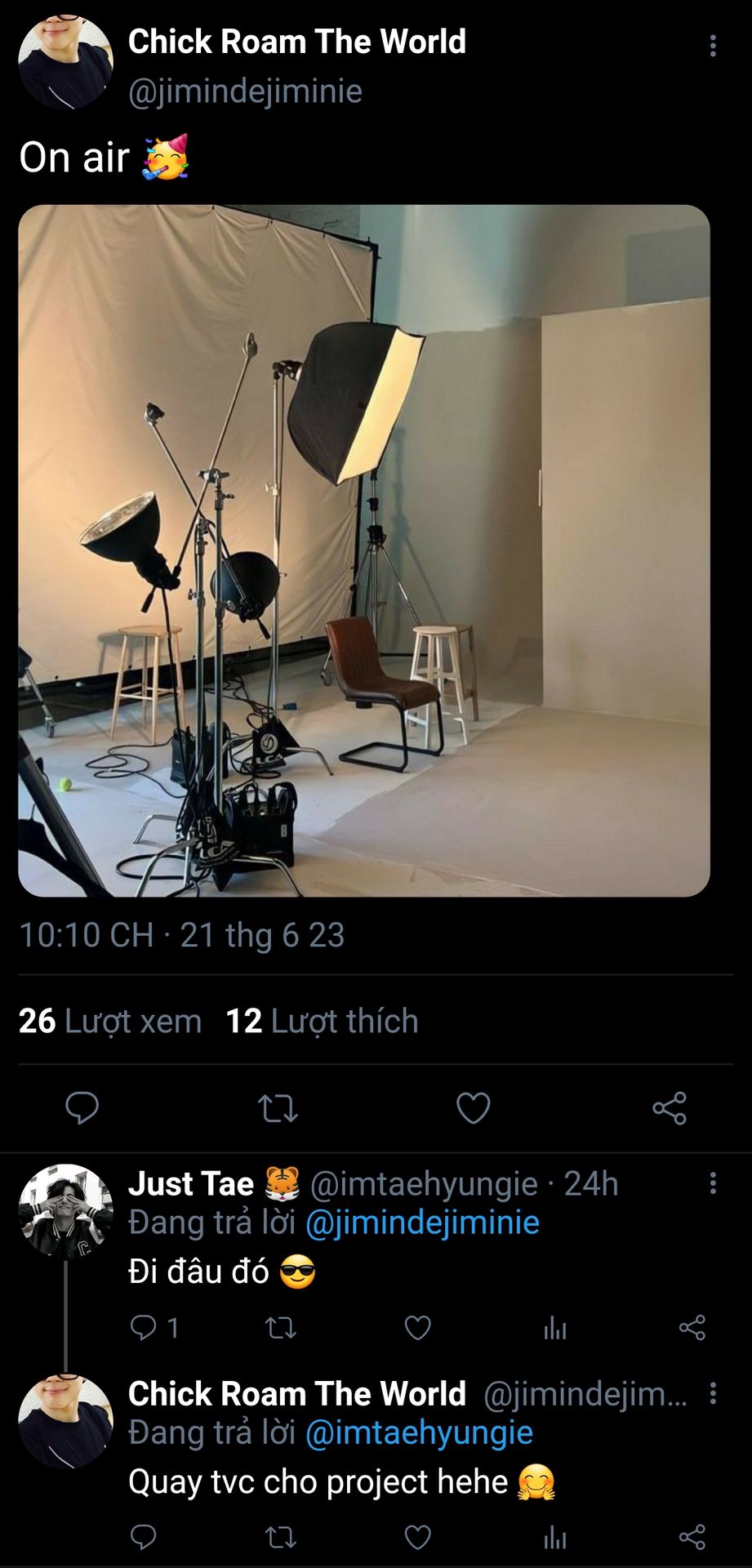Open the @imtaehyungie mention link

(x=419, y=1432)
